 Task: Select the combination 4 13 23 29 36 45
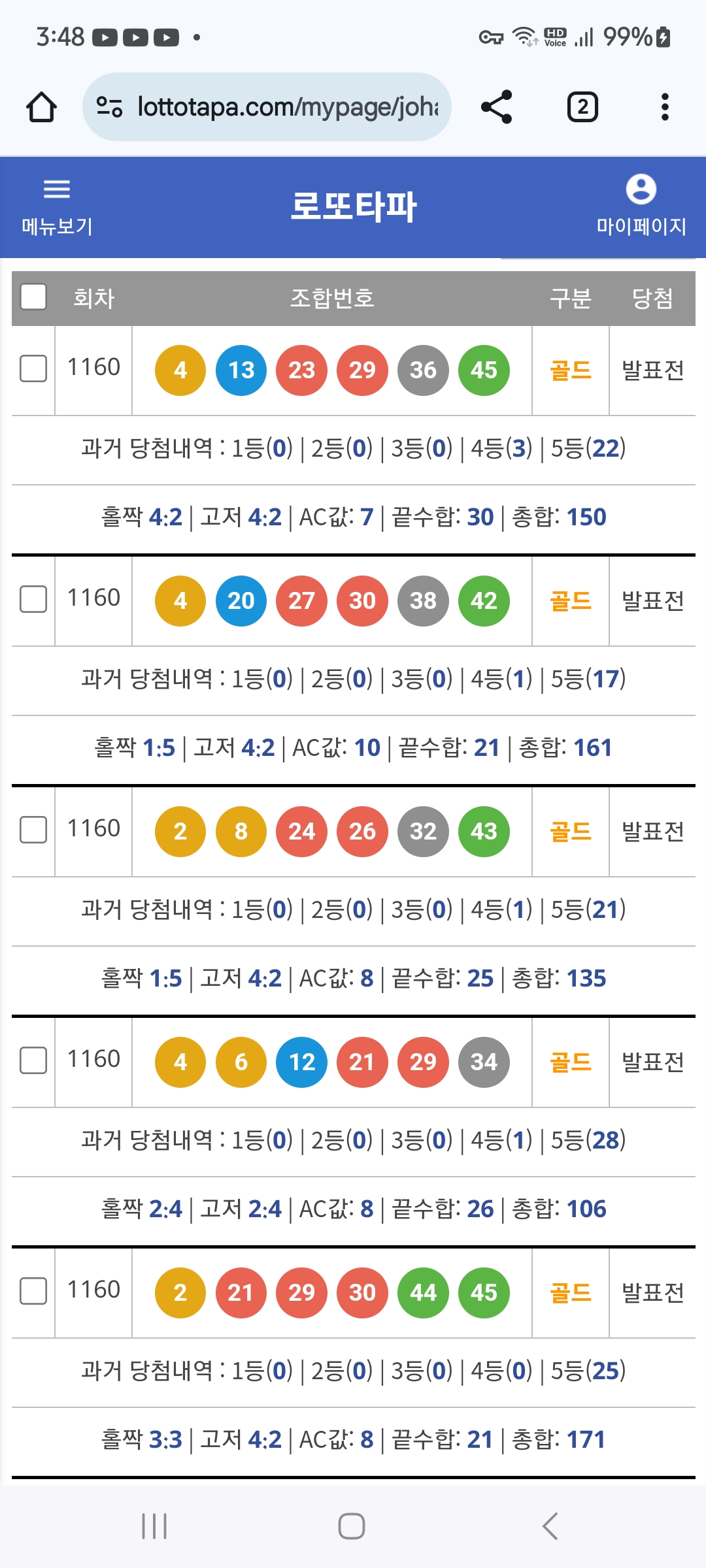33,368
